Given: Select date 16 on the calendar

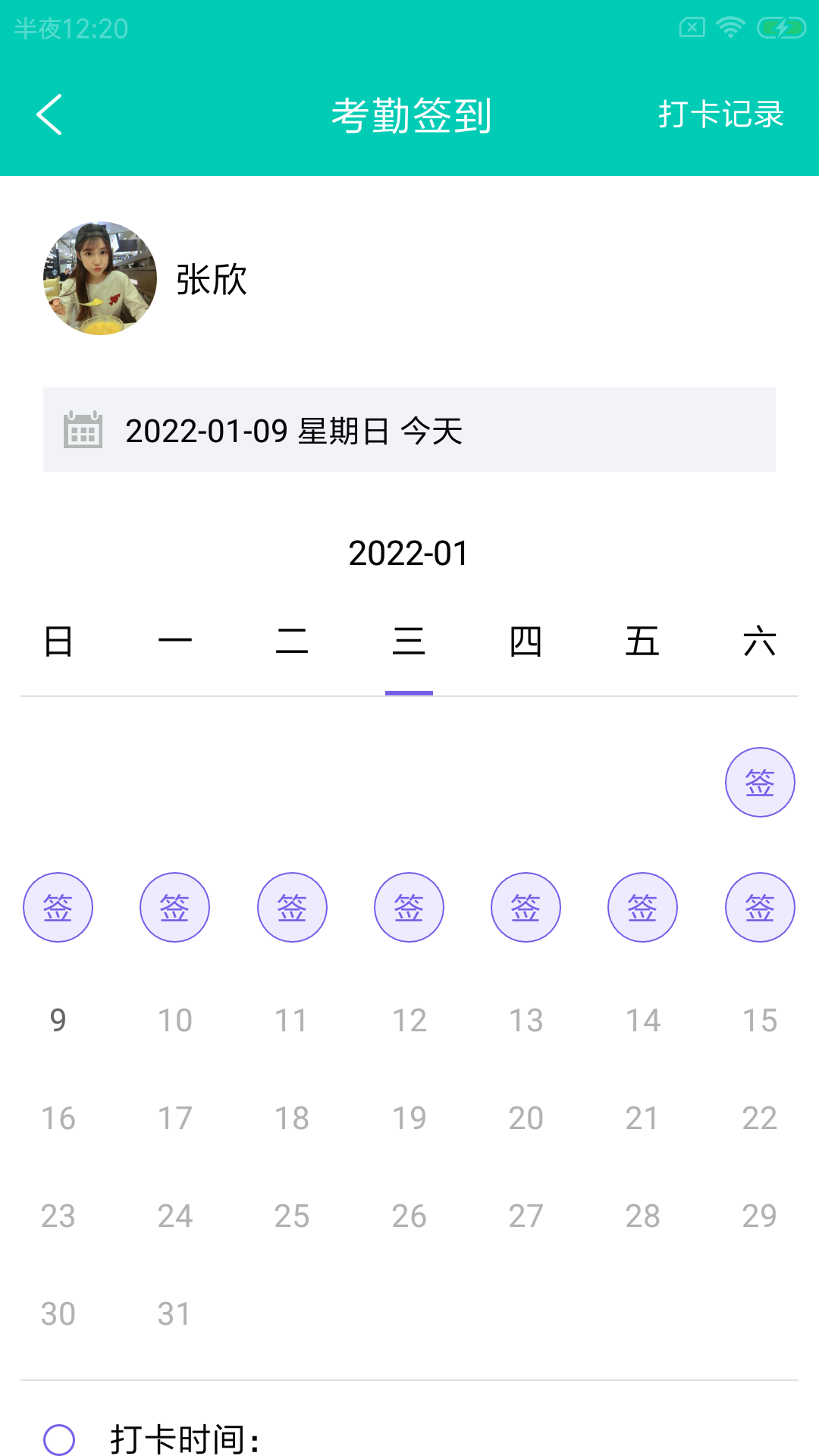Looking at the screenshot, I should [58, 1118].
